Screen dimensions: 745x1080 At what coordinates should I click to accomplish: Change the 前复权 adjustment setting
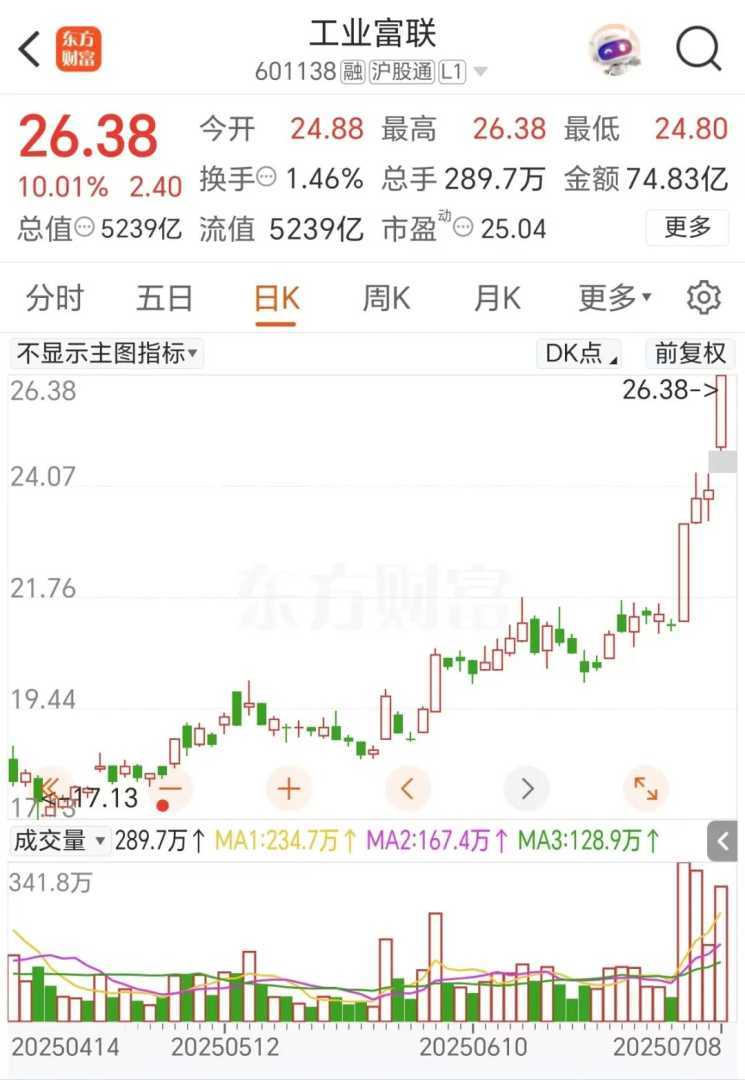point(690,353)
